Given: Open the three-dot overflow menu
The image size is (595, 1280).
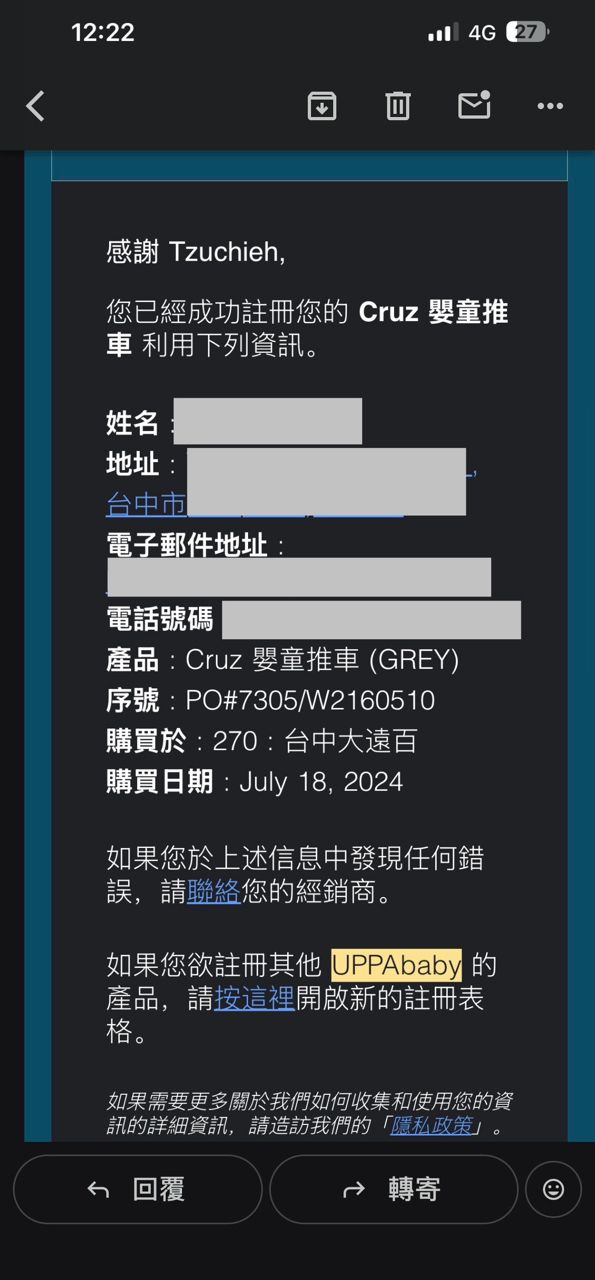Looking at the screenshot, I should (550, 106).
